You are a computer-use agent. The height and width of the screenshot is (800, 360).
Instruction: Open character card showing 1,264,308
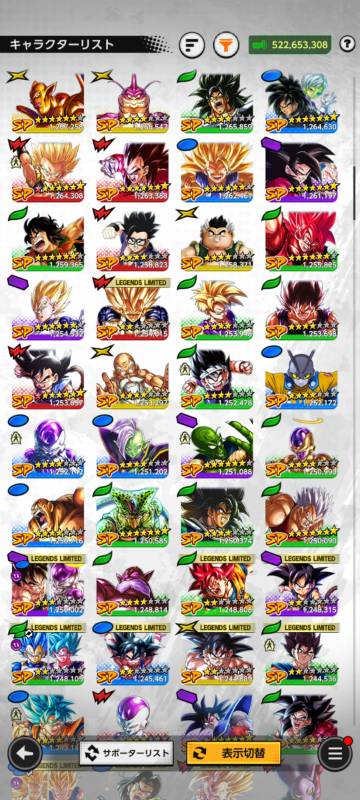coord(48,172)
